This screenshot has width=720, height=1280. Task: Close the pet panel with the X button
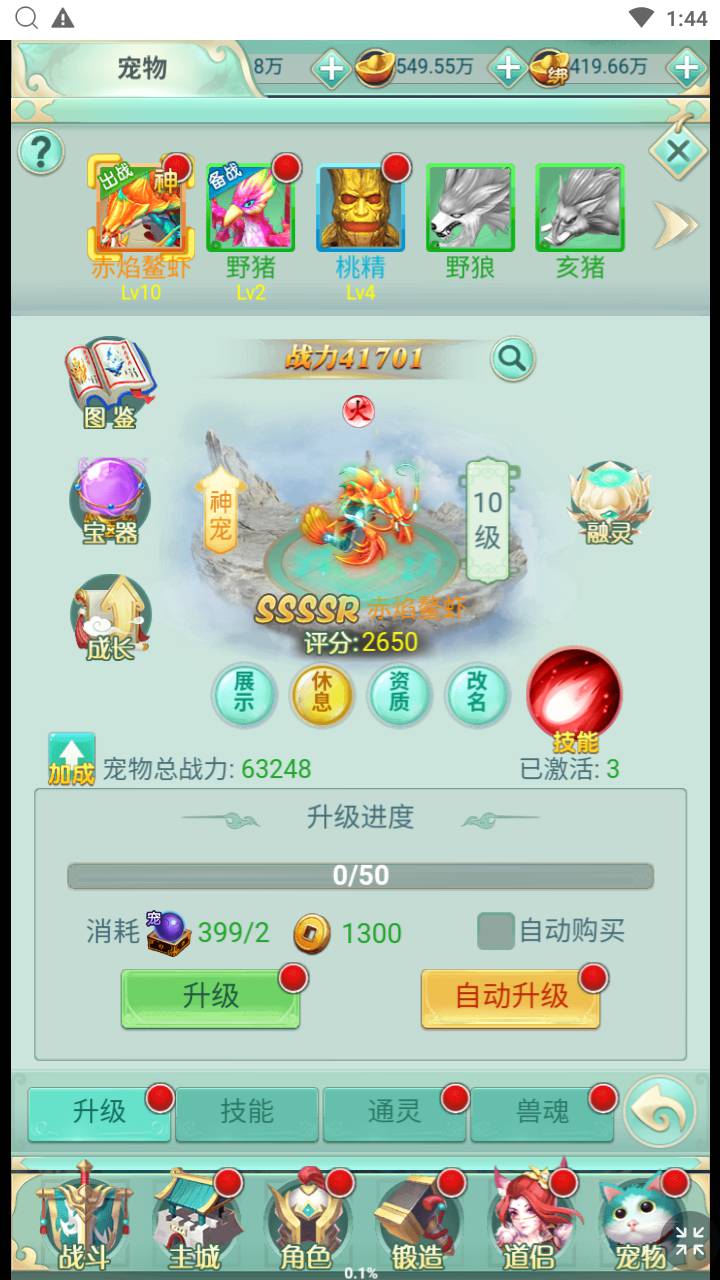[678, 153]
